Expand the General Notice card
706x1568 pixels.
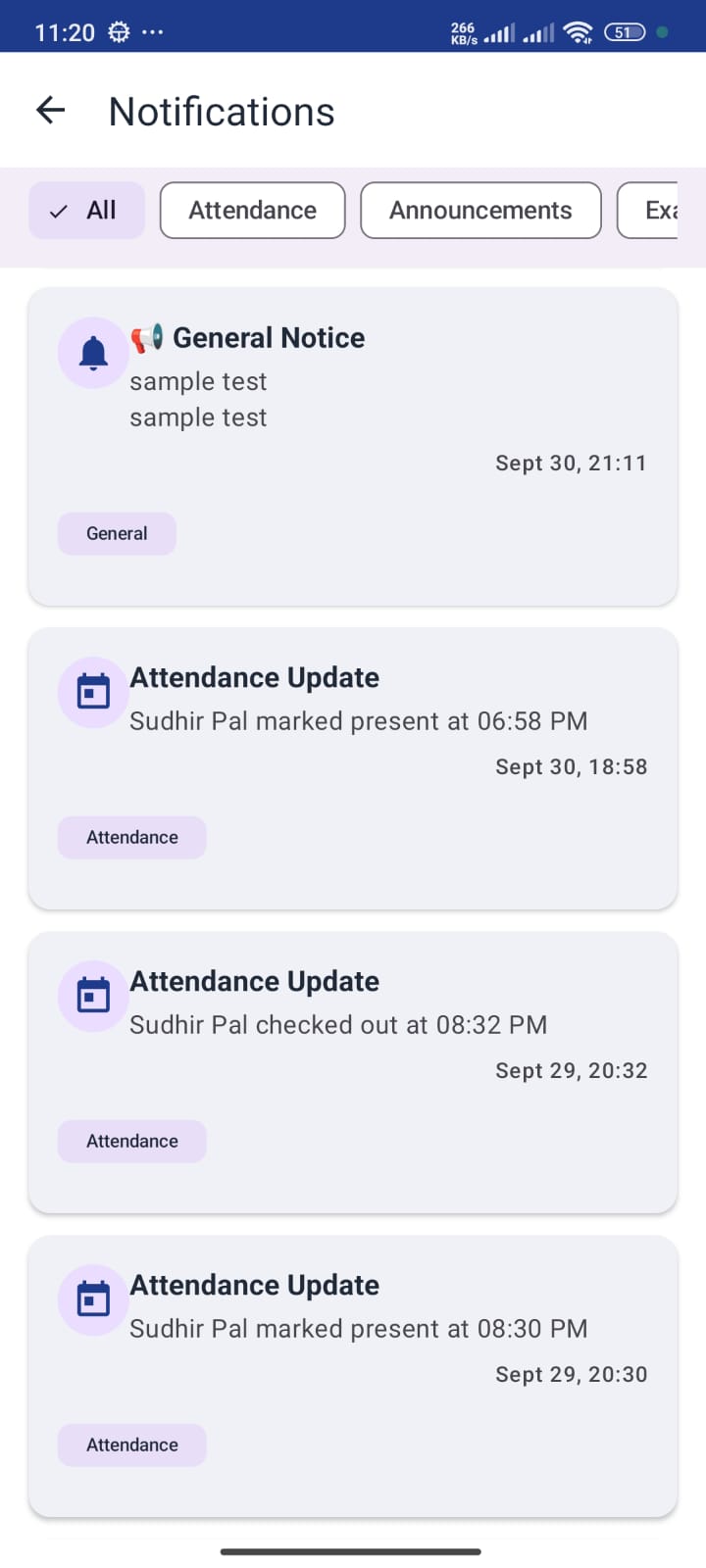click(x=353, y=446)
